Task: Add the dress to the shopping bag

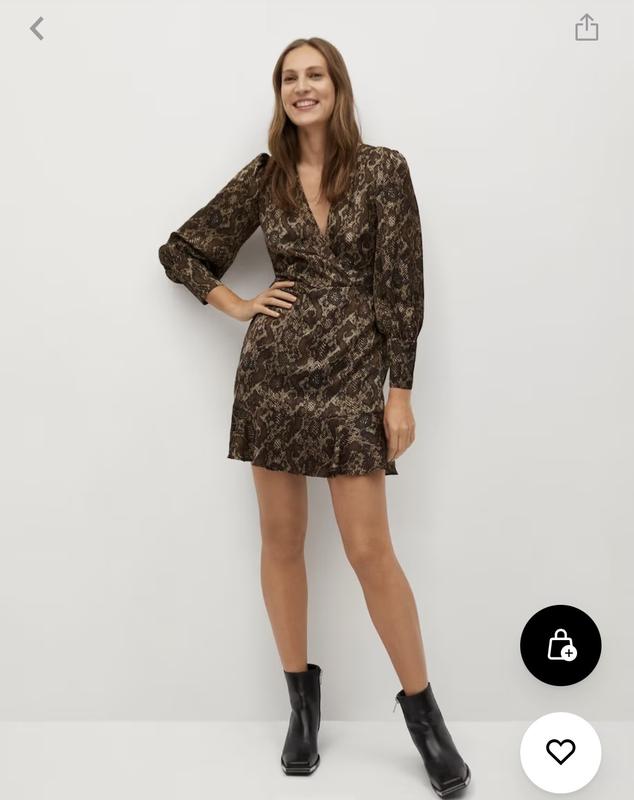Action: pos(560,645)
